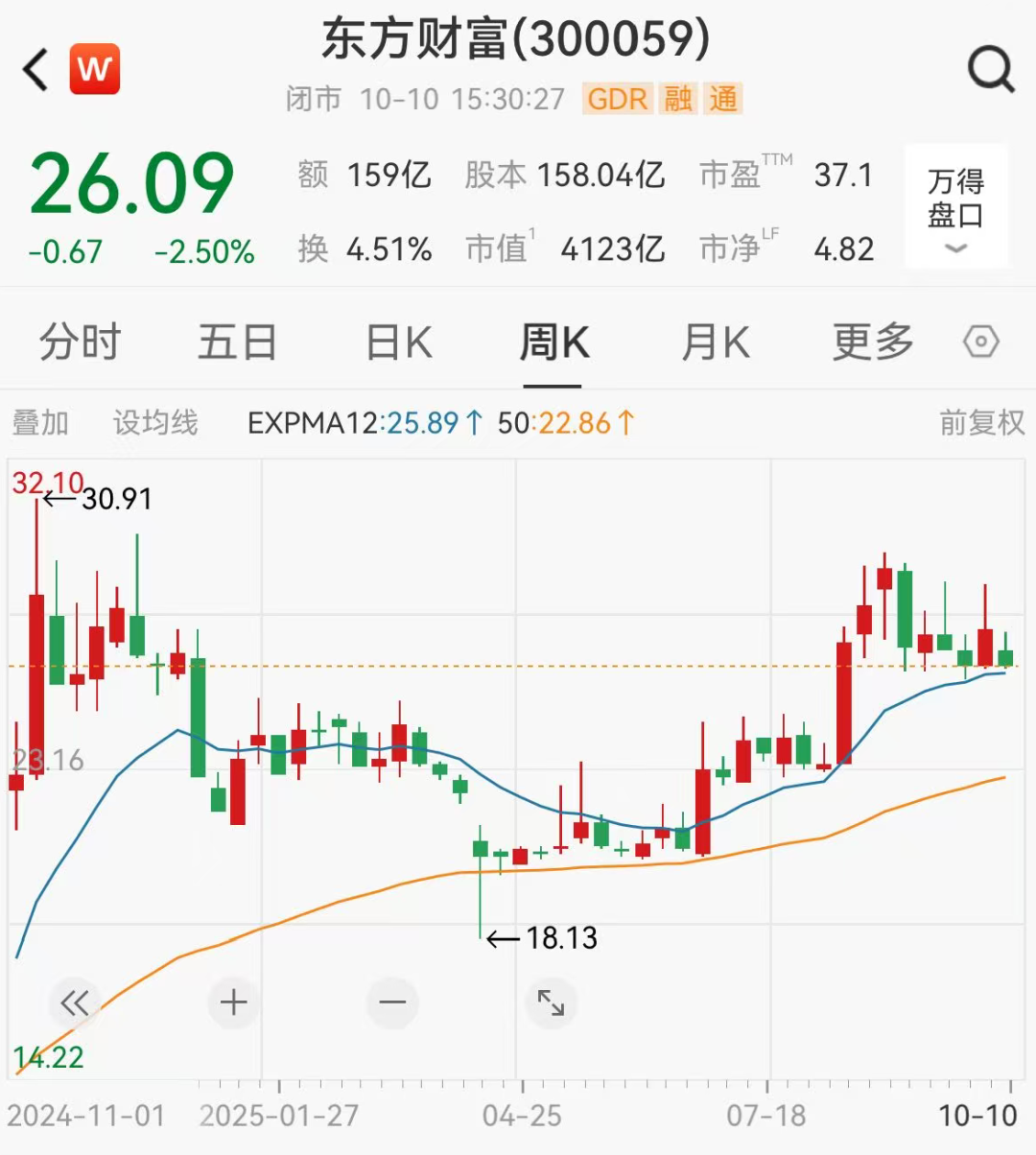Screen dimensions: 1036x1155
Task: Select the 周K chart tab
Action: click(x=553, y=342)
